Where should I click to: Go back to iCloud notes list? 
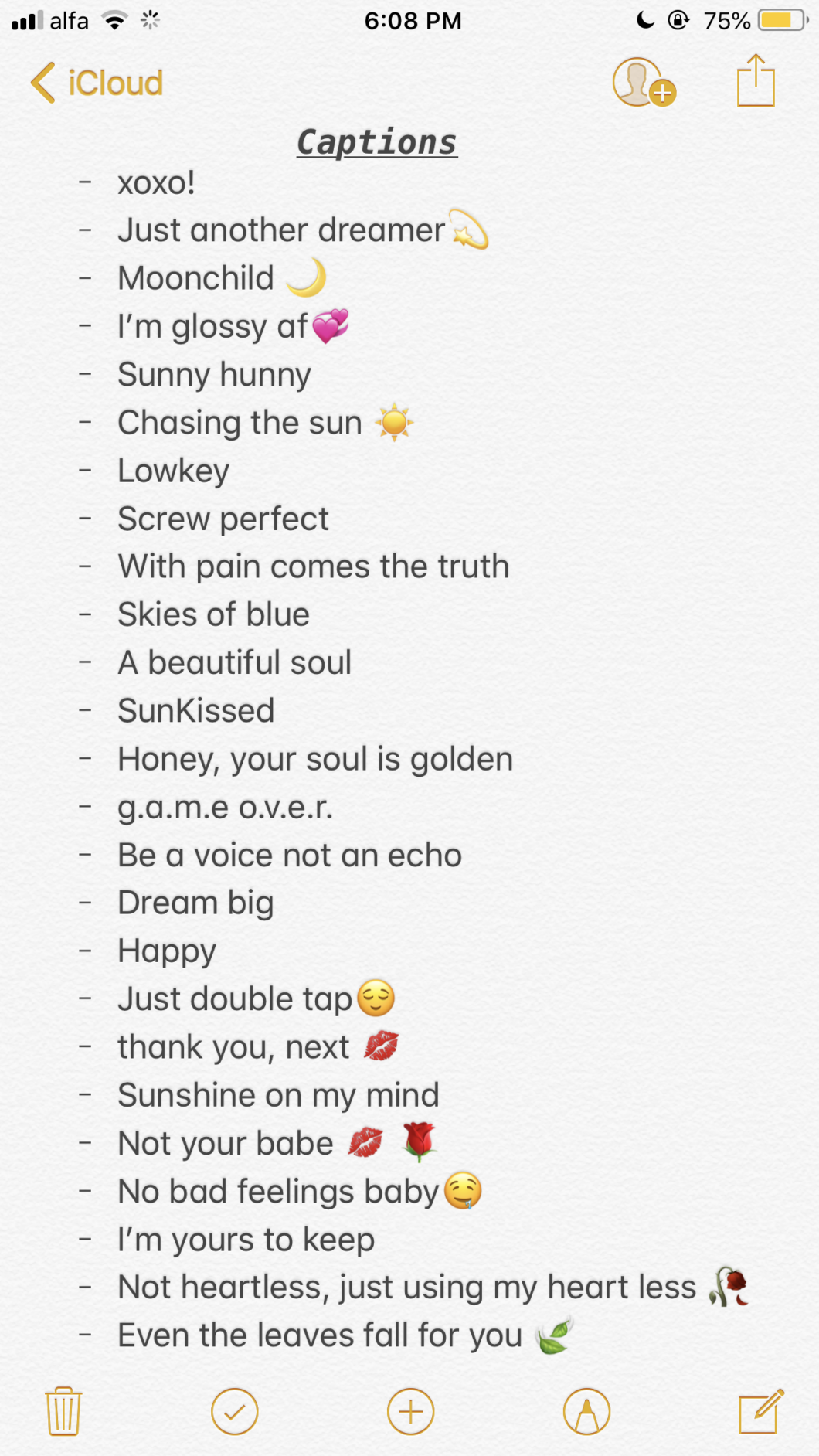(x=97, y=83)
